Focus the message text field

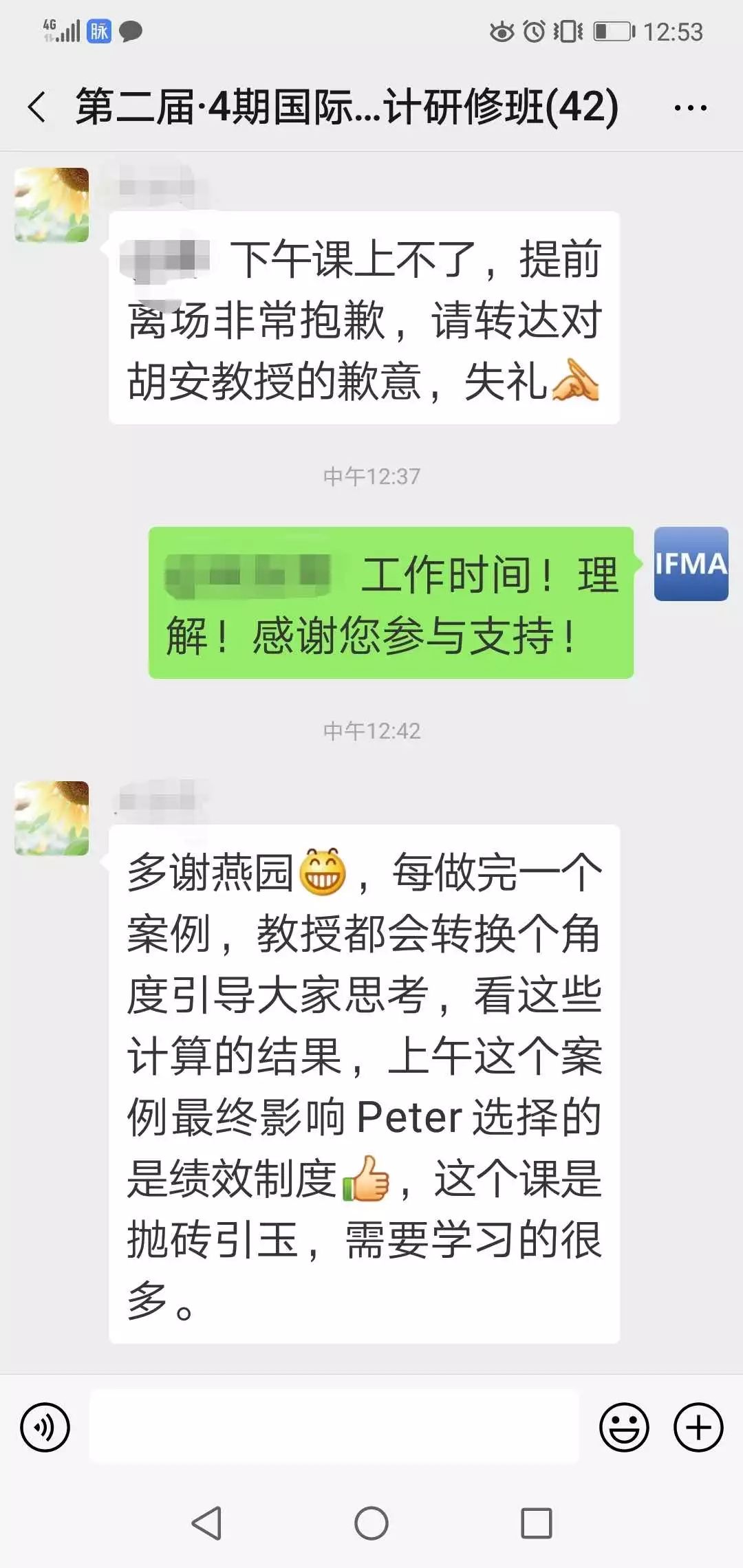(x=334, y=1427)
